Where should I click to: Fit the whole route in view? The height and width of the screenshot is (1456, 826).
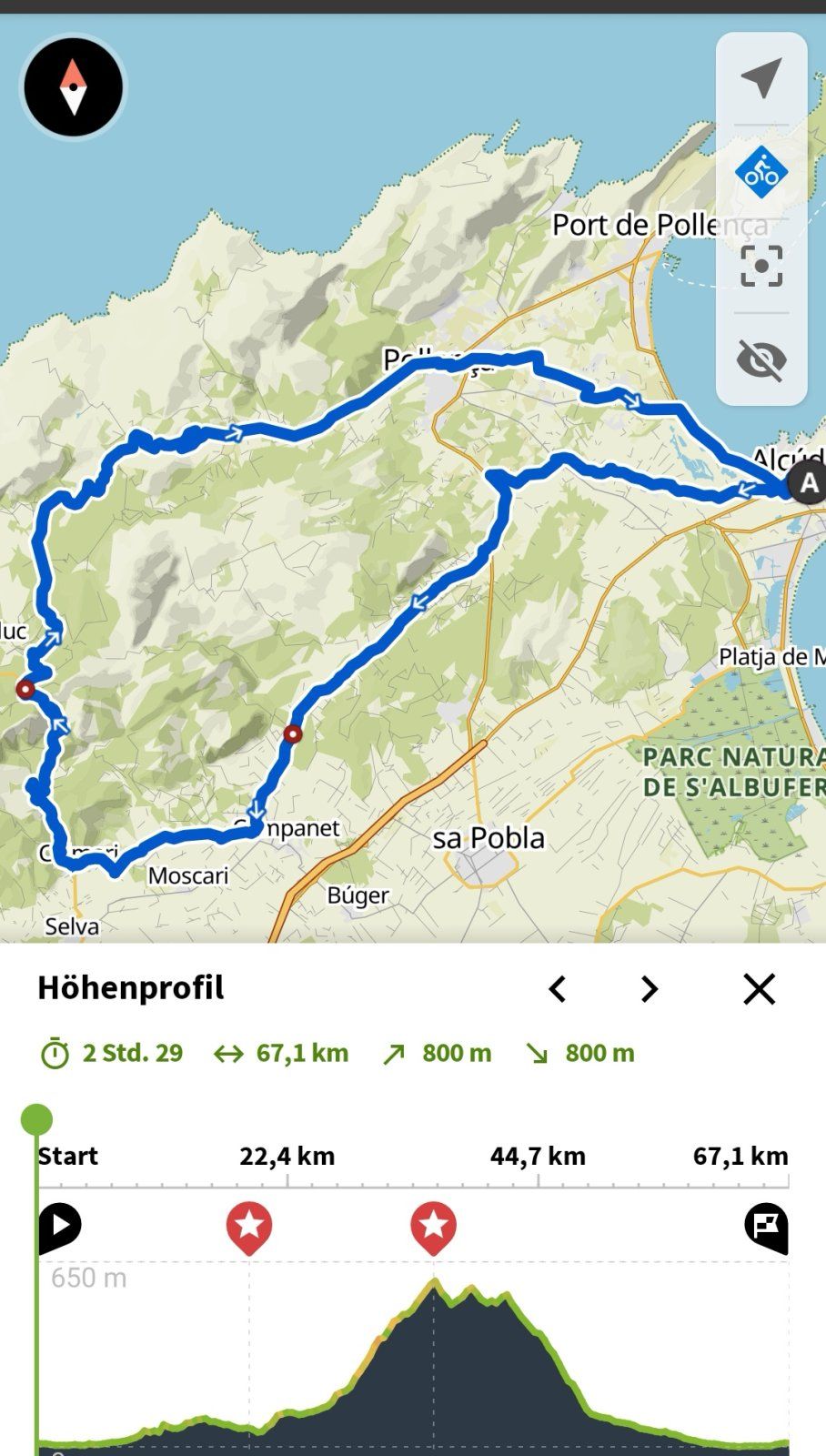point(761,266)
